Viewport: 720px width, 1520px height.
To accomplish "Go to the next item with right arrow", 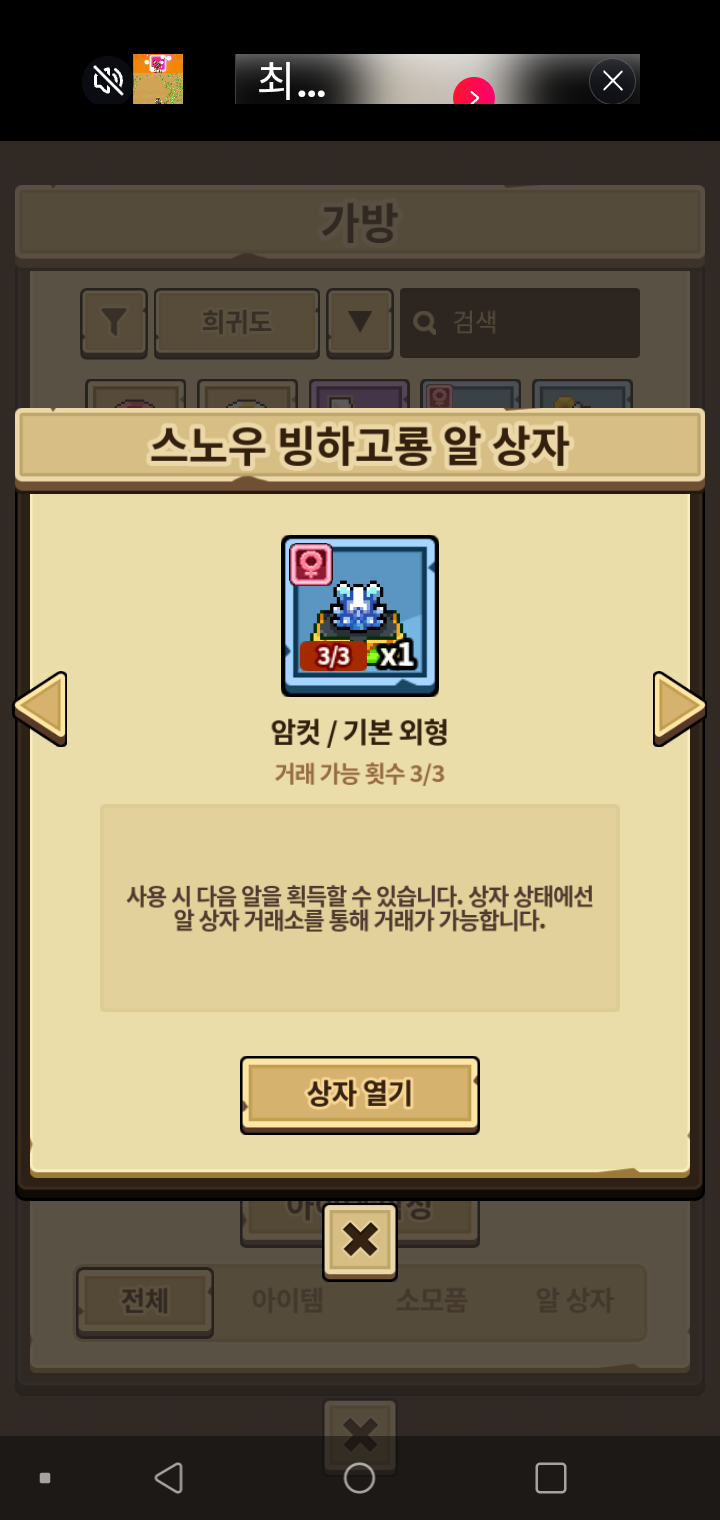I will [x=680, y=708].
